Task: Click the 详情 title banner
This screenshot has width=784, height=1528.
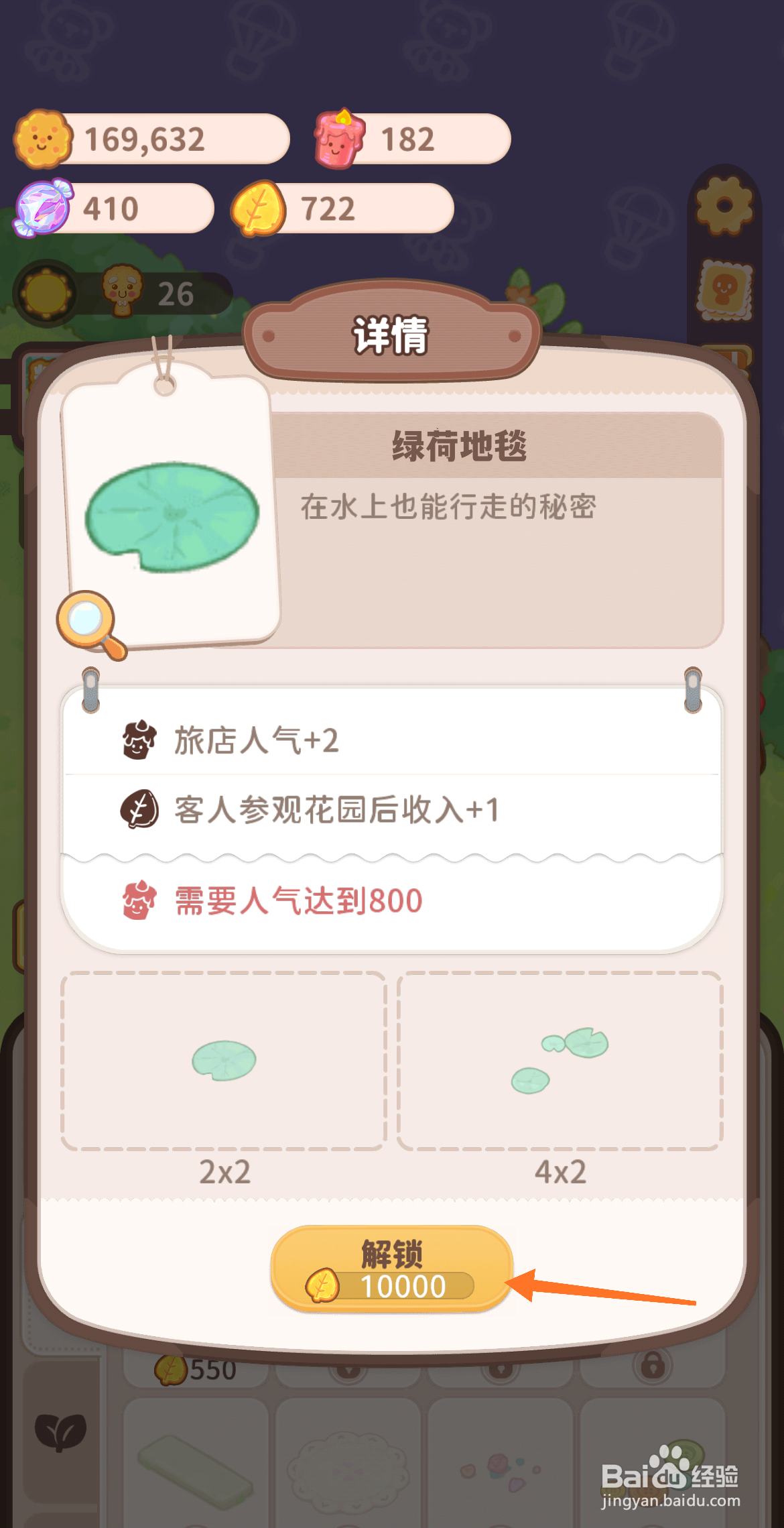Action: [391, 335]
